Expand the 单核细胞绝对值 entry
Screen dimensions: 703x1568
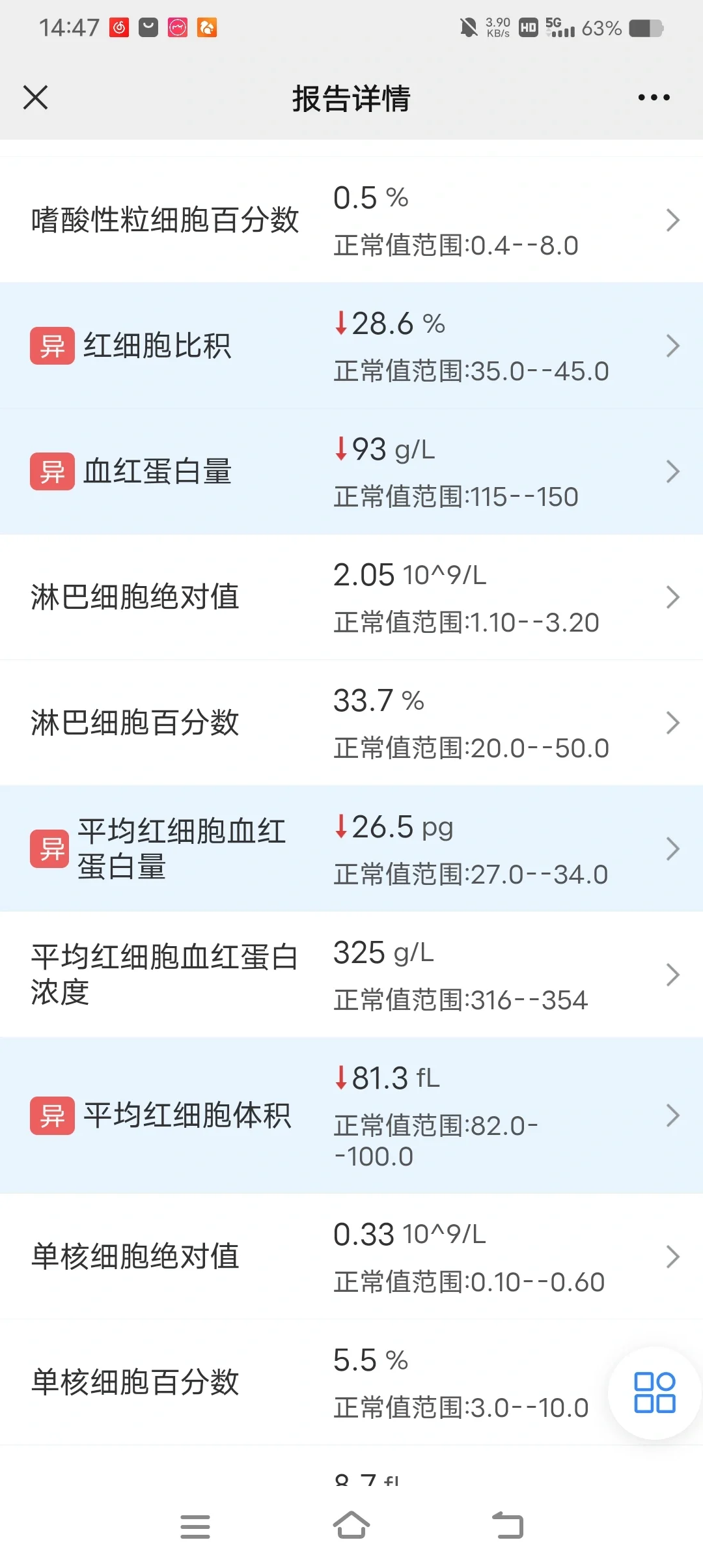pos(674,1256)
